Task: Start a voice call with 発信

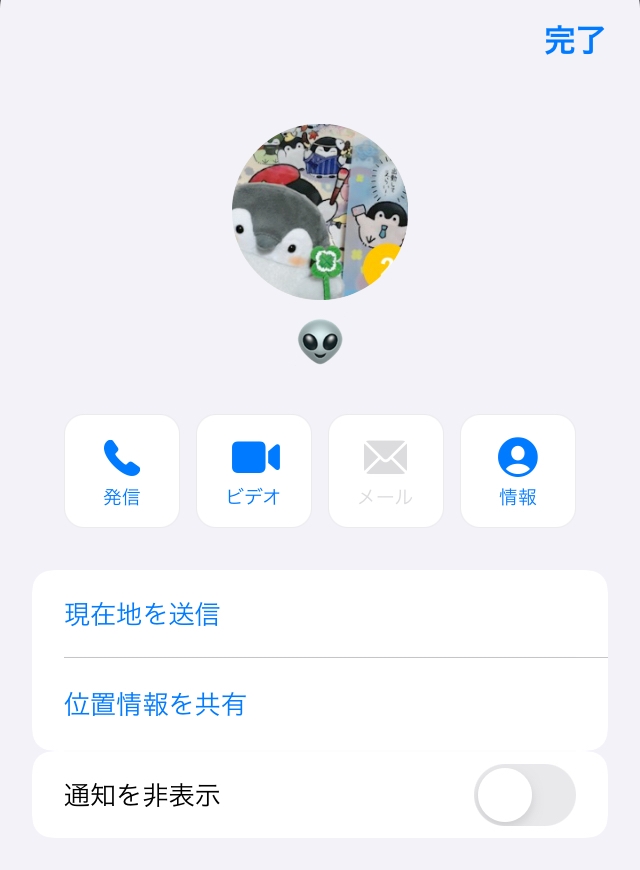Action: point(122,471)
